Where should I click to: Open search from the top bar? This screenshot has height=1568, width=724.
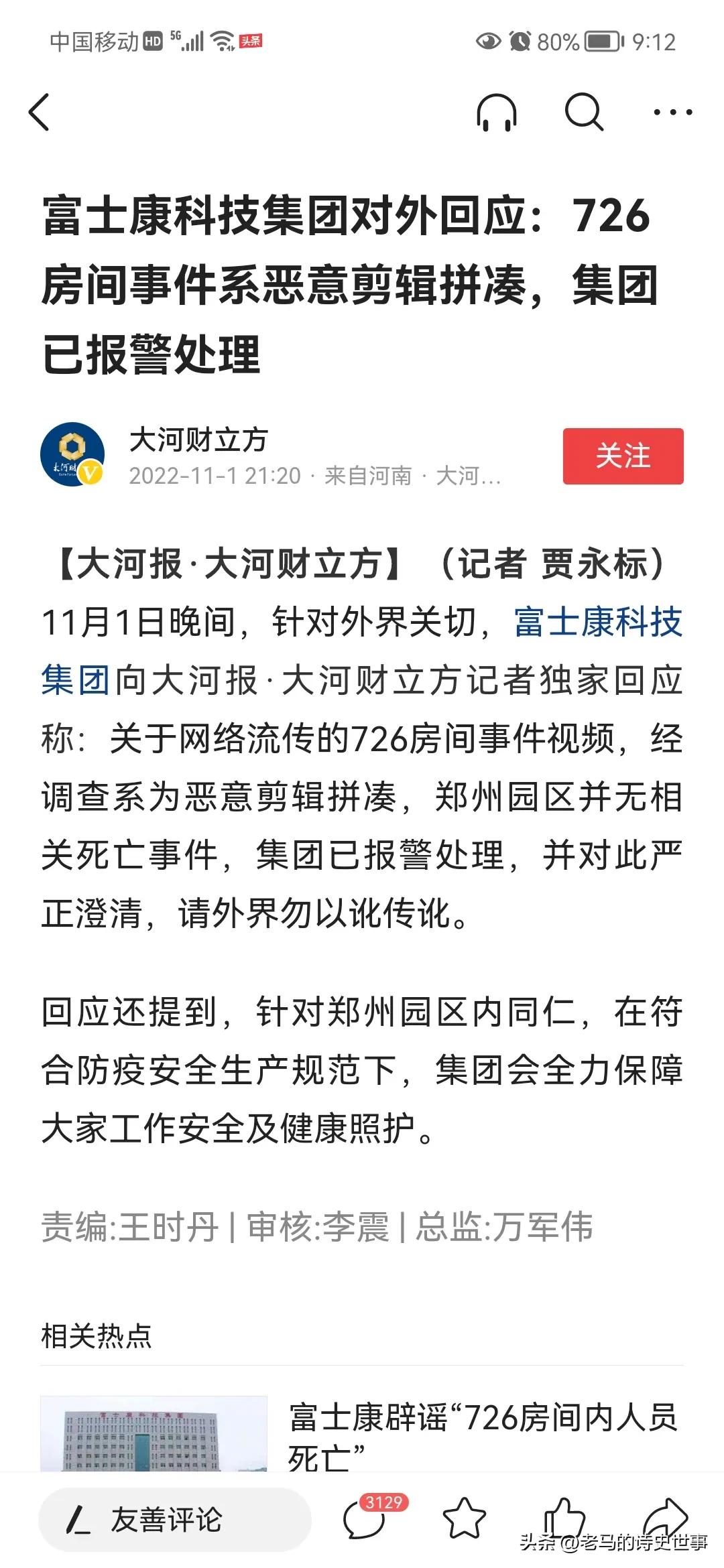coord(585,113)
